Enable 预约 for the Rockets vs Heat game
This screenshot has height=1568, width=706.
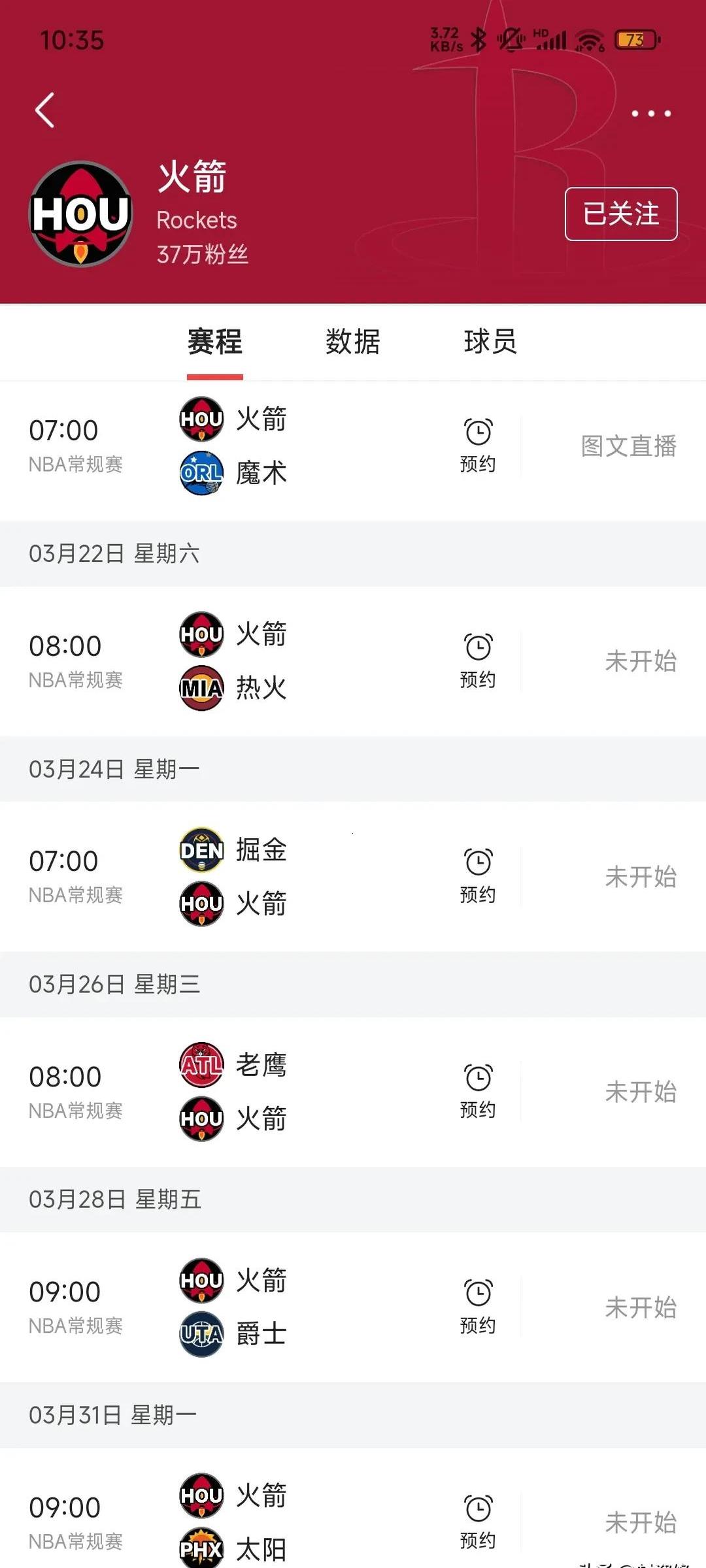click(478, 661)
